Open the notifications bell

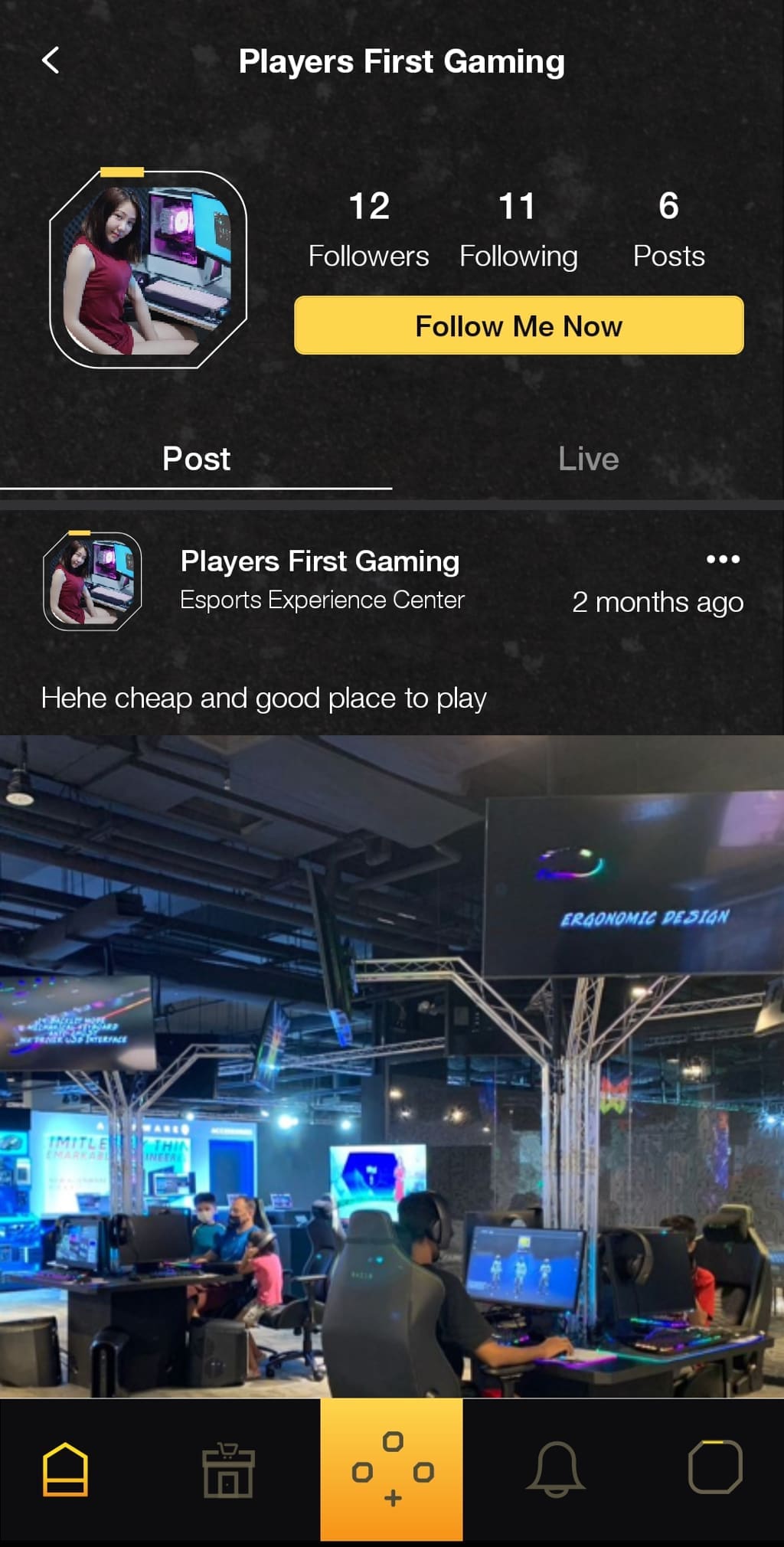pos(556,1469)
